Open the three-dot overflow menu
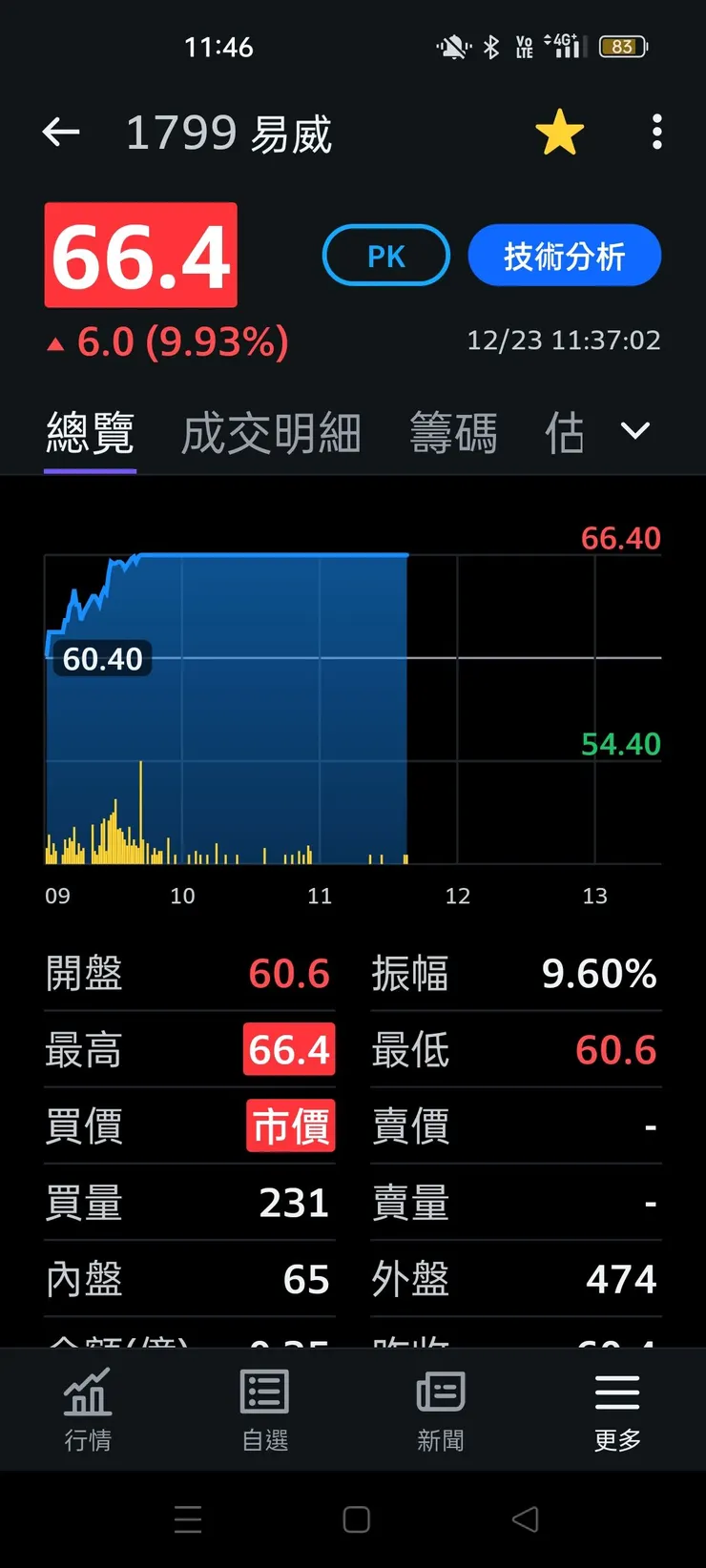 656,132
